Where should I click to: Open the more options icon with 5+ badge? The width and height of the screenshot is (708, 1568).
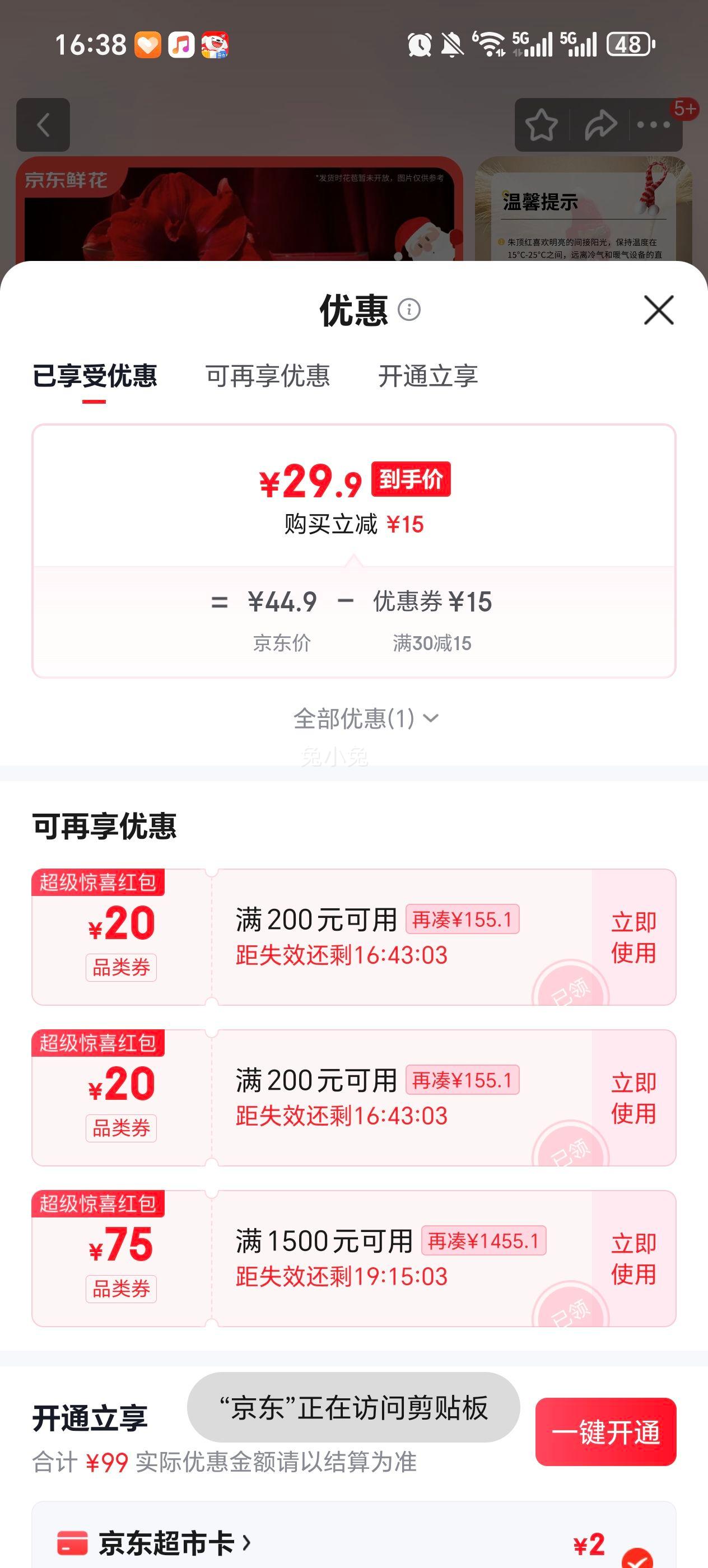(654, 125)
